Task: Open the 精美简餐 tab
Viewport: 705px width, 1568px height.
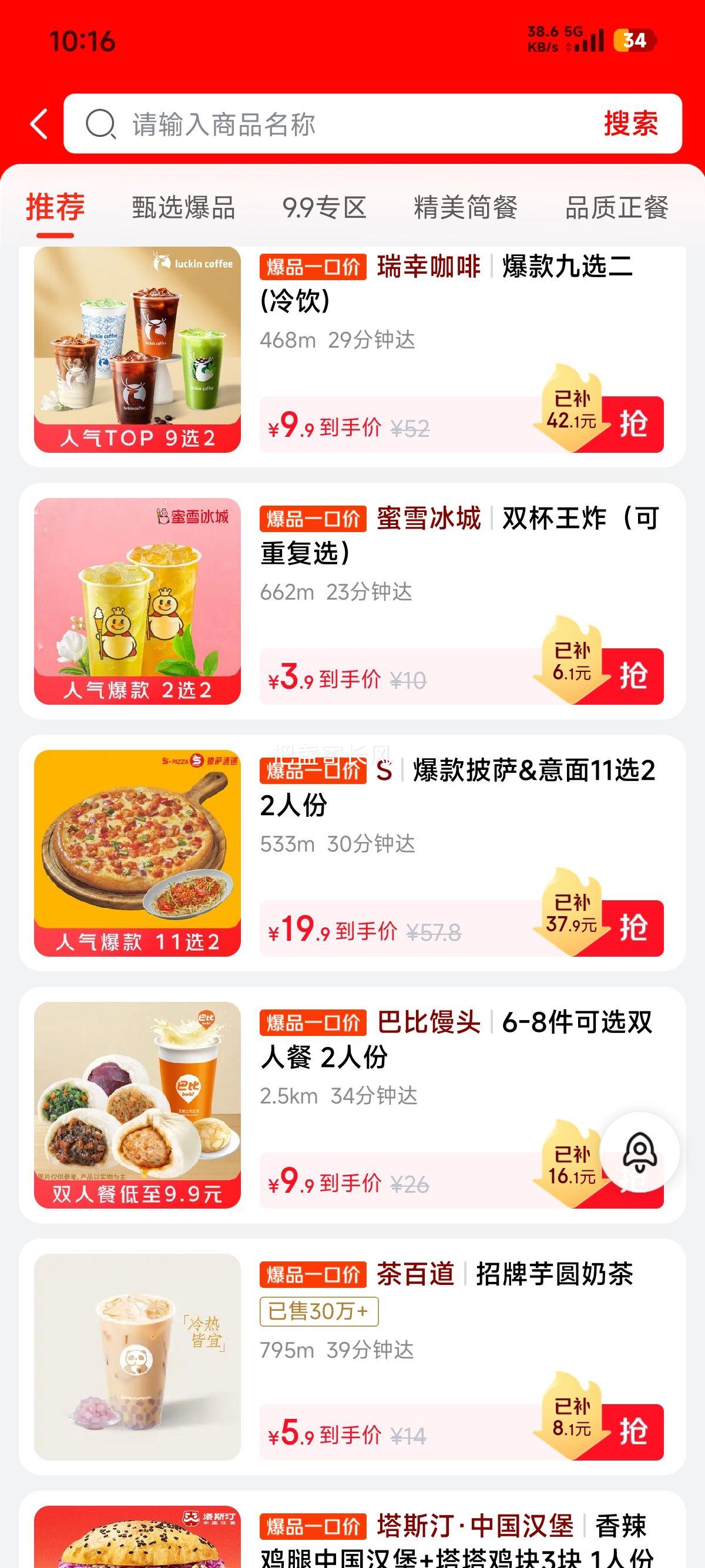Action: [x=465, y=207]
